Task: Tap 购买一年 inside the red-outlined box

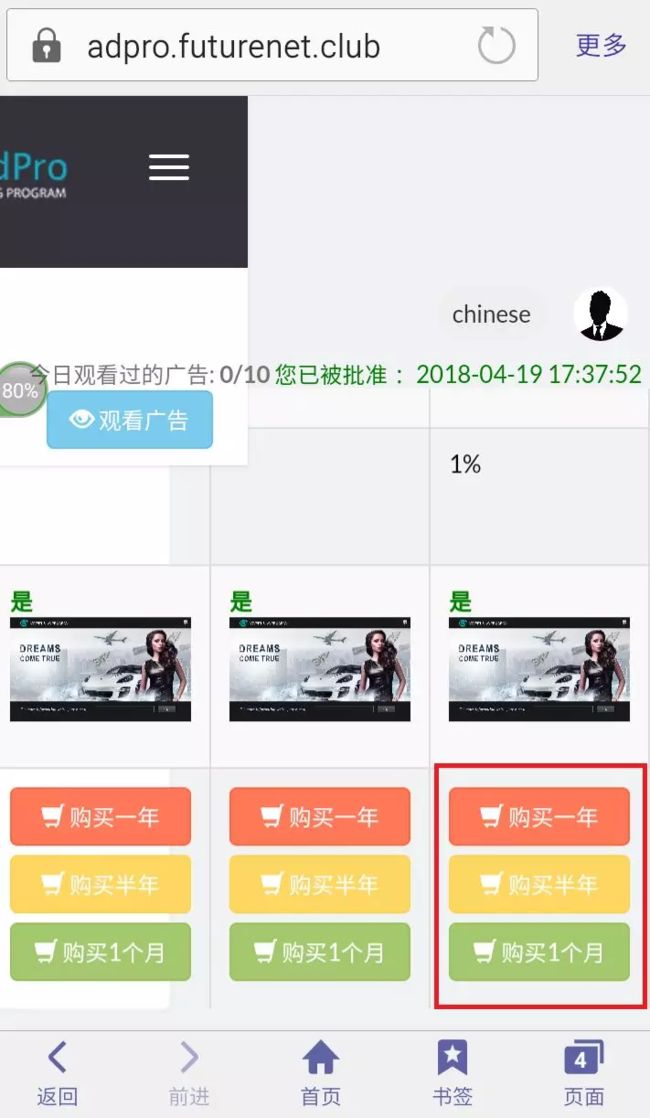Action: [x=539, y=816]
